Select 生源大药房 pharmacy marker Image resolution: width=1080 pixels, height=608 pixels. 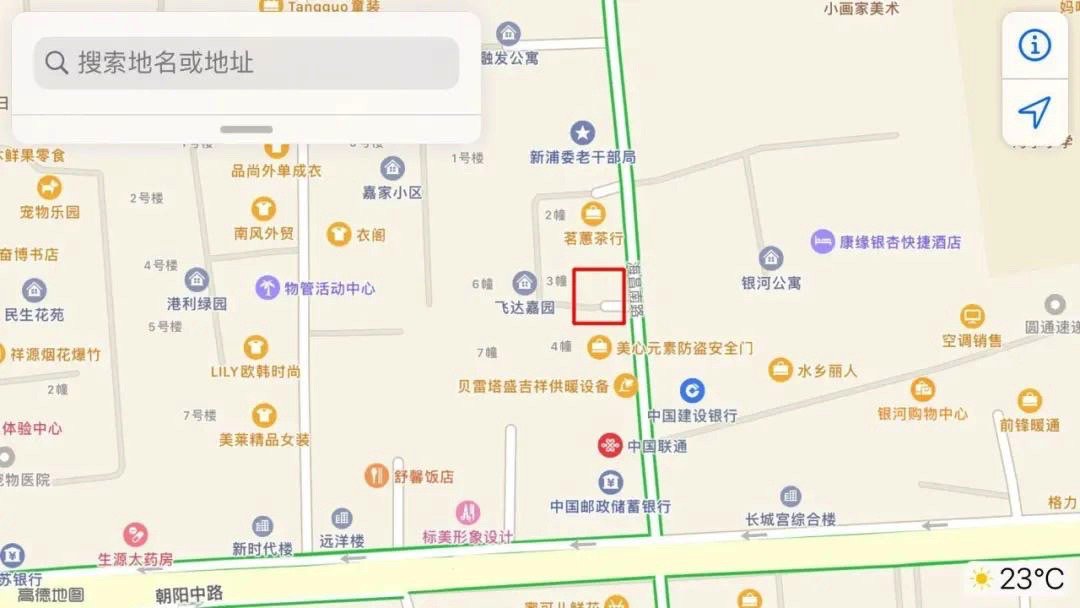pos(135,536)
